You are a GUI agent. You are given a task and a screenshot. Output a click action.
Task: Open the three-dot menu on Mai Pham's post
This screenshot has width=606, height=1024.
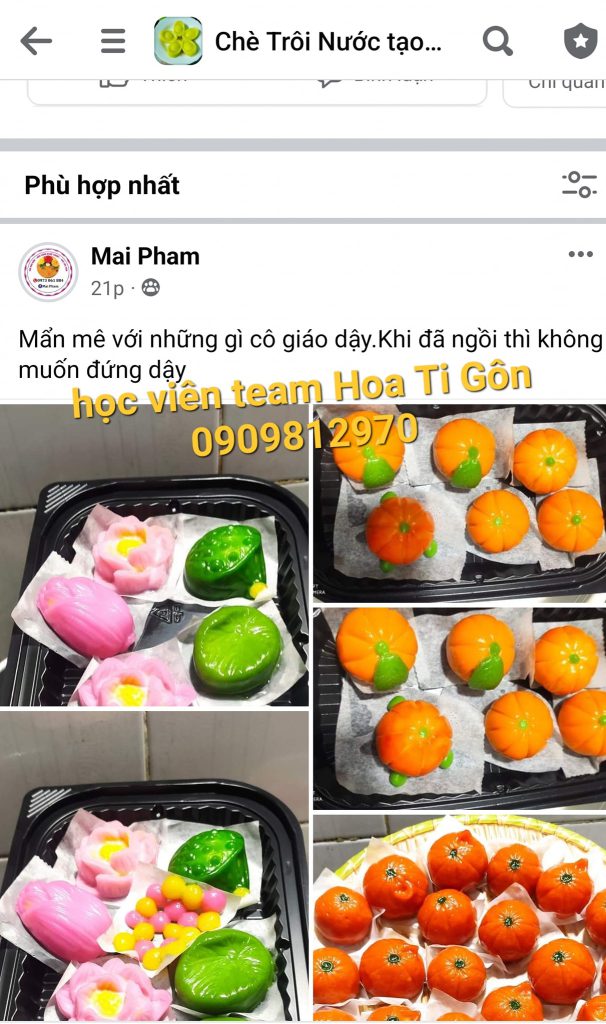(580, 255)
